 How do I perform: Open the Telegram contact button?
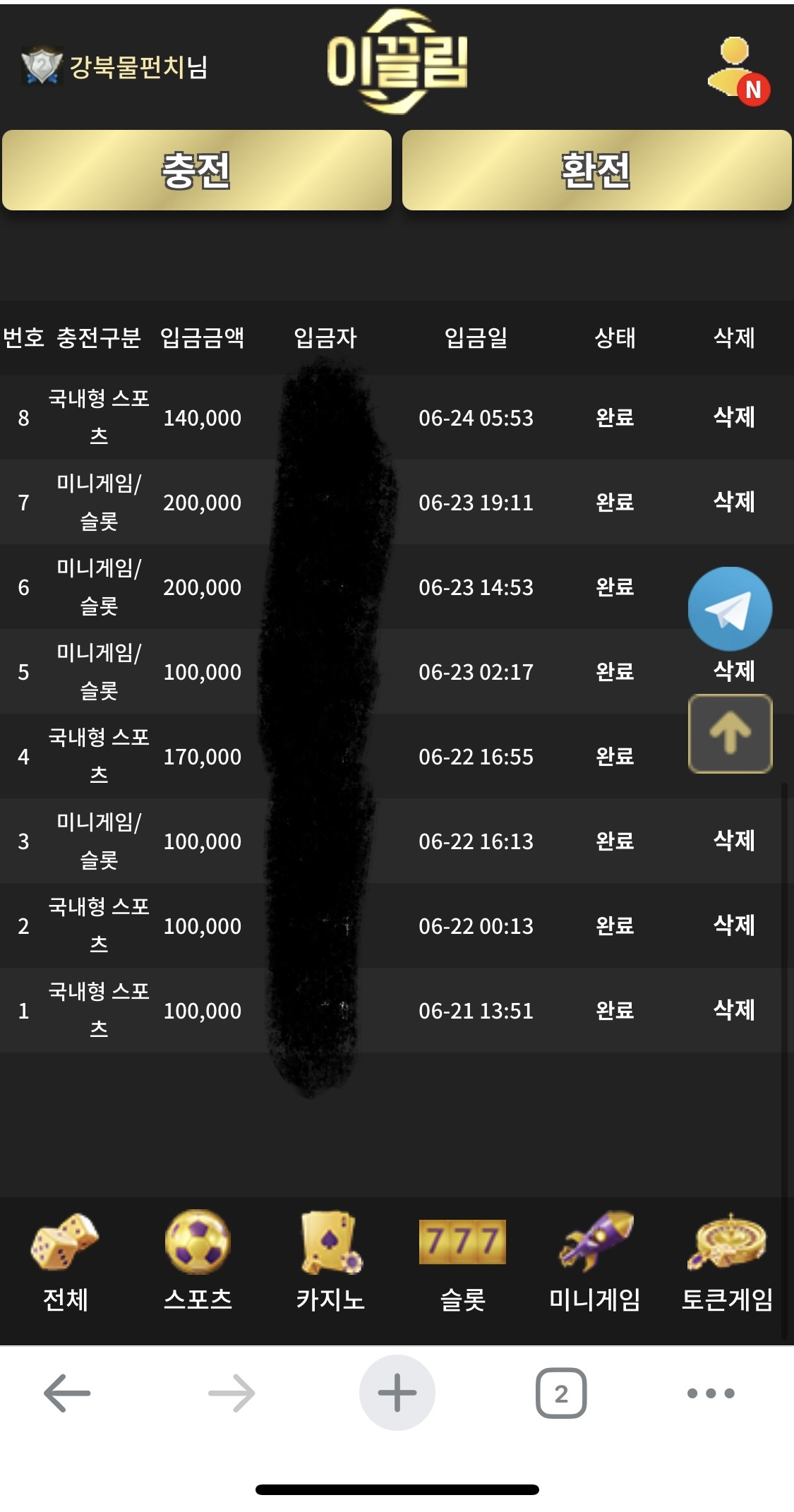point(730,608)
